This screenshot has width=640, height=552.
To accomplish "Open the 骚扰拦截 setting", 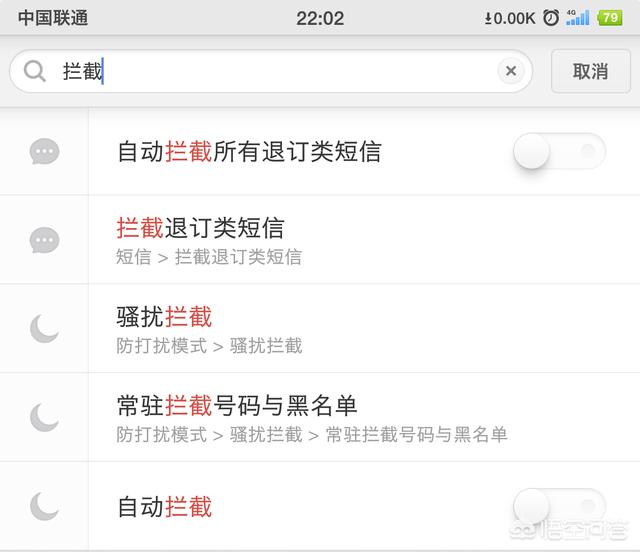I will coord(320,329).
